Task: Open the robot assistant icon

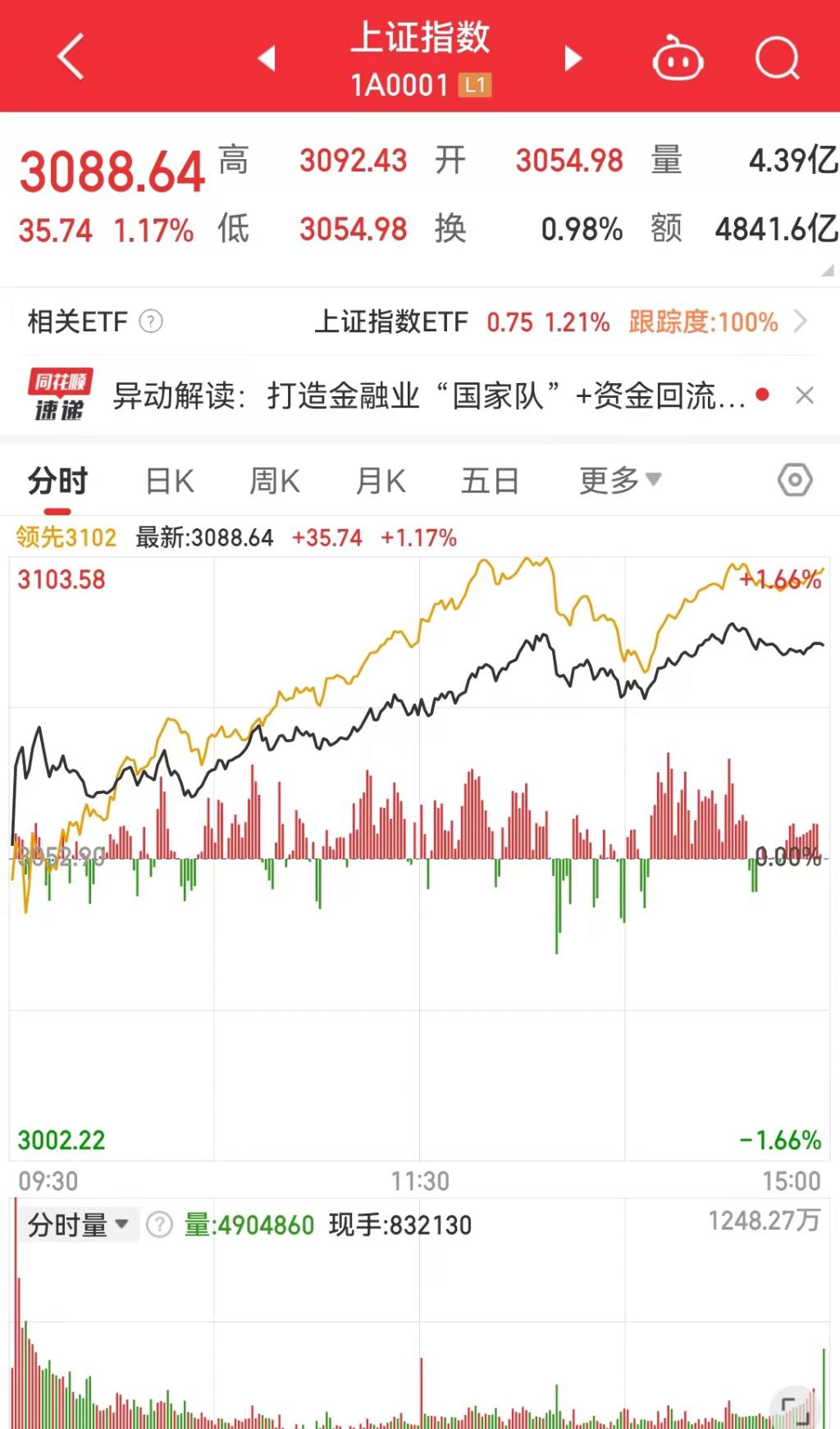Action: [x=677, y=59]
